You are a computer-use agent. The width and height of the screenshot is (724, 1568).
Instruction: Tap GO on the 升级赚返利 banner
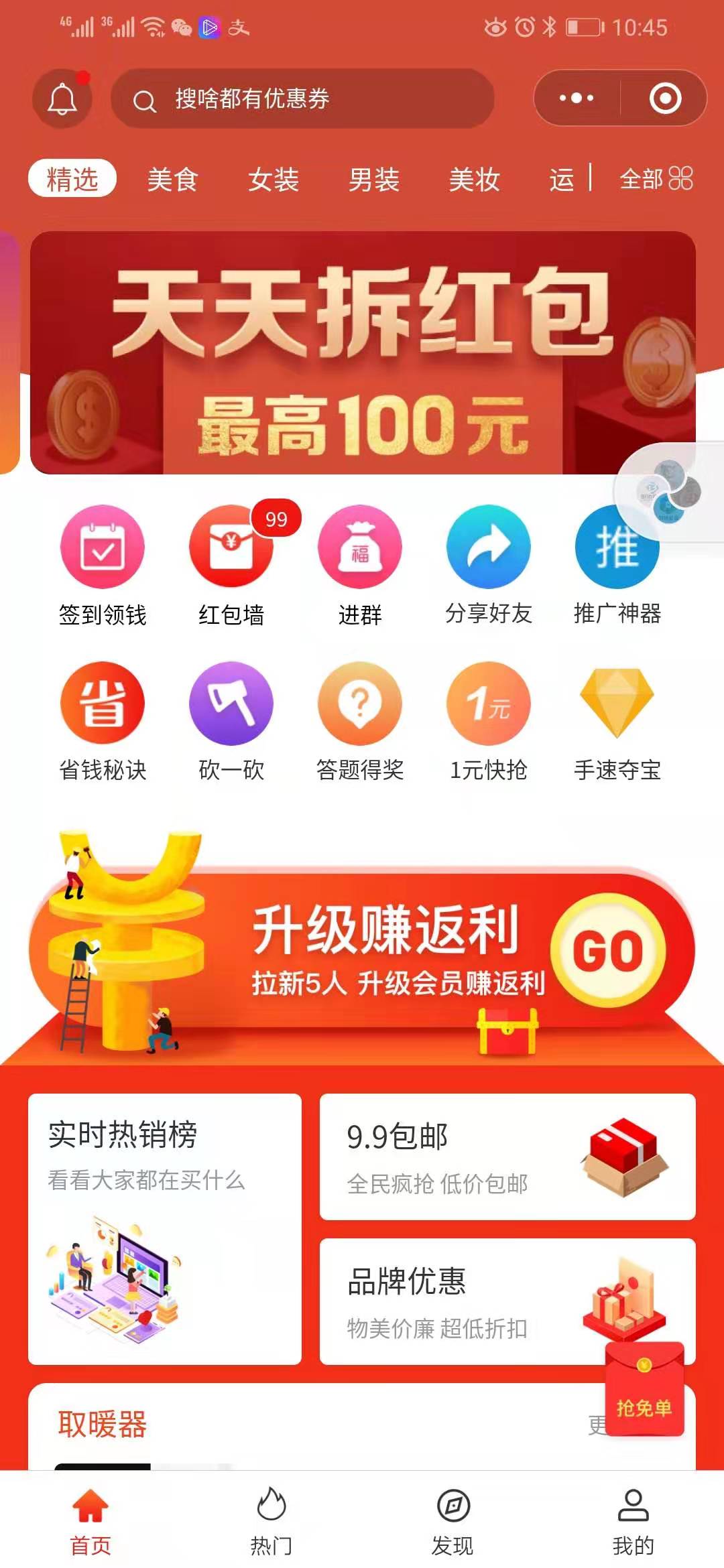pyautogui.click(x=608, y=950)
